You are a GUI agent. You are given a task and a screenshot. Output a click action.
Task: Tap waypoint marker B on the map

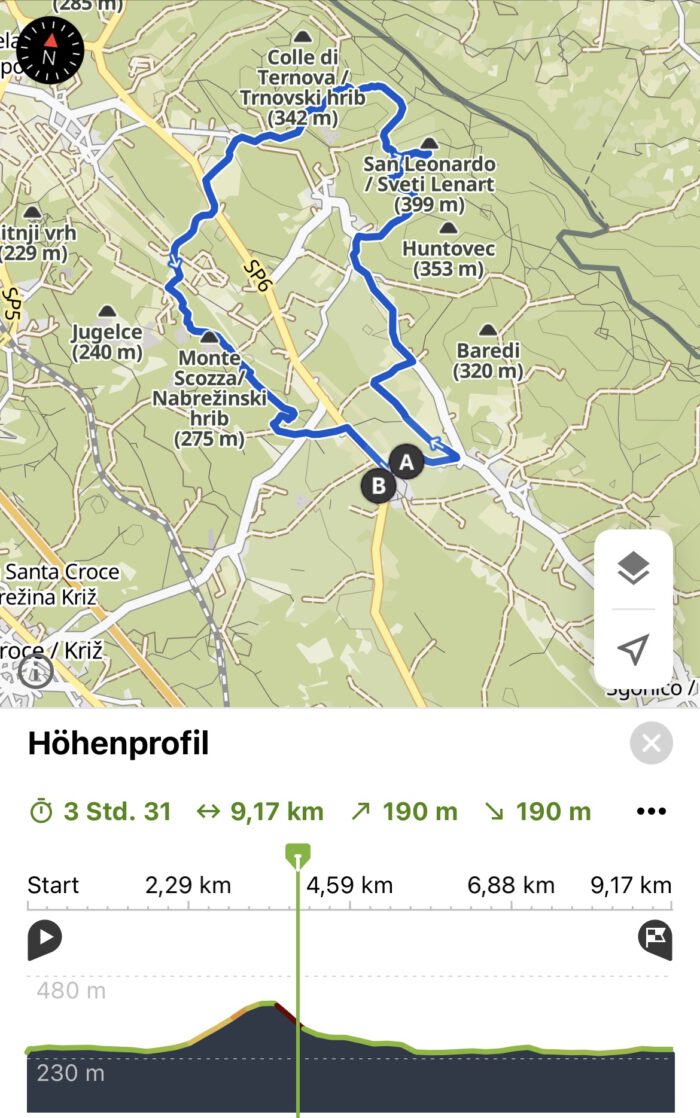pos(379,487)
